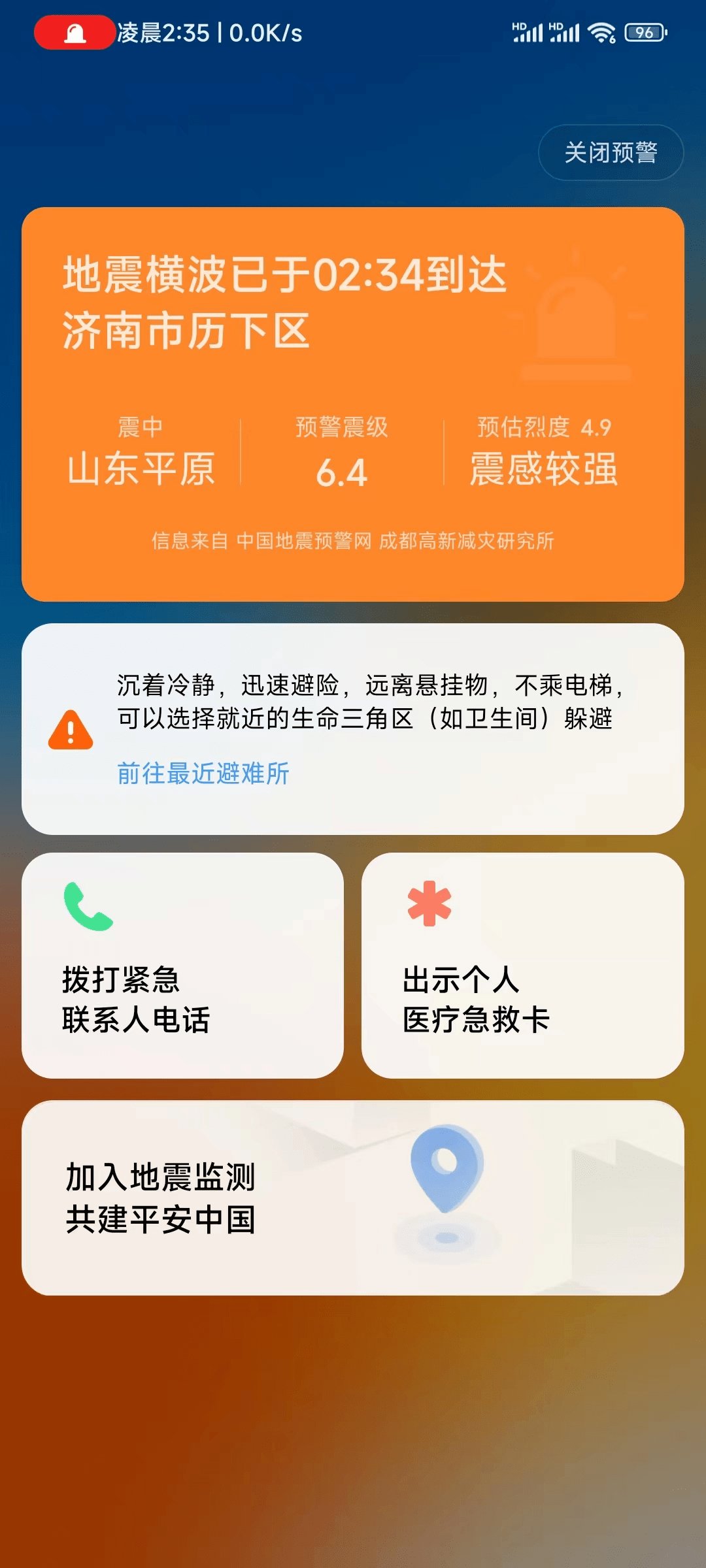
Task: Open the 加入地震监测 共建平安中国 card
Action: [x=352, y=1198]
